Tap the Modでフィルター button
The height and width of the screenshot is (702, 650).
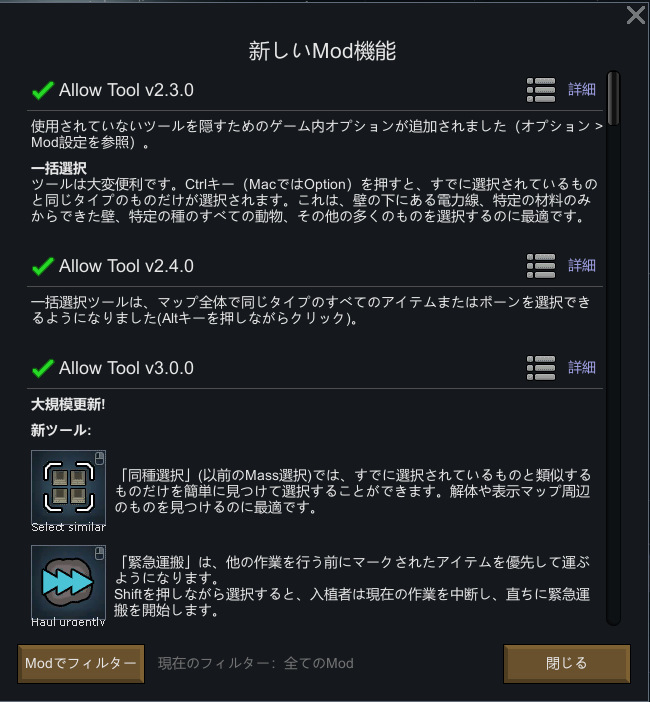(x=81, y=663)
